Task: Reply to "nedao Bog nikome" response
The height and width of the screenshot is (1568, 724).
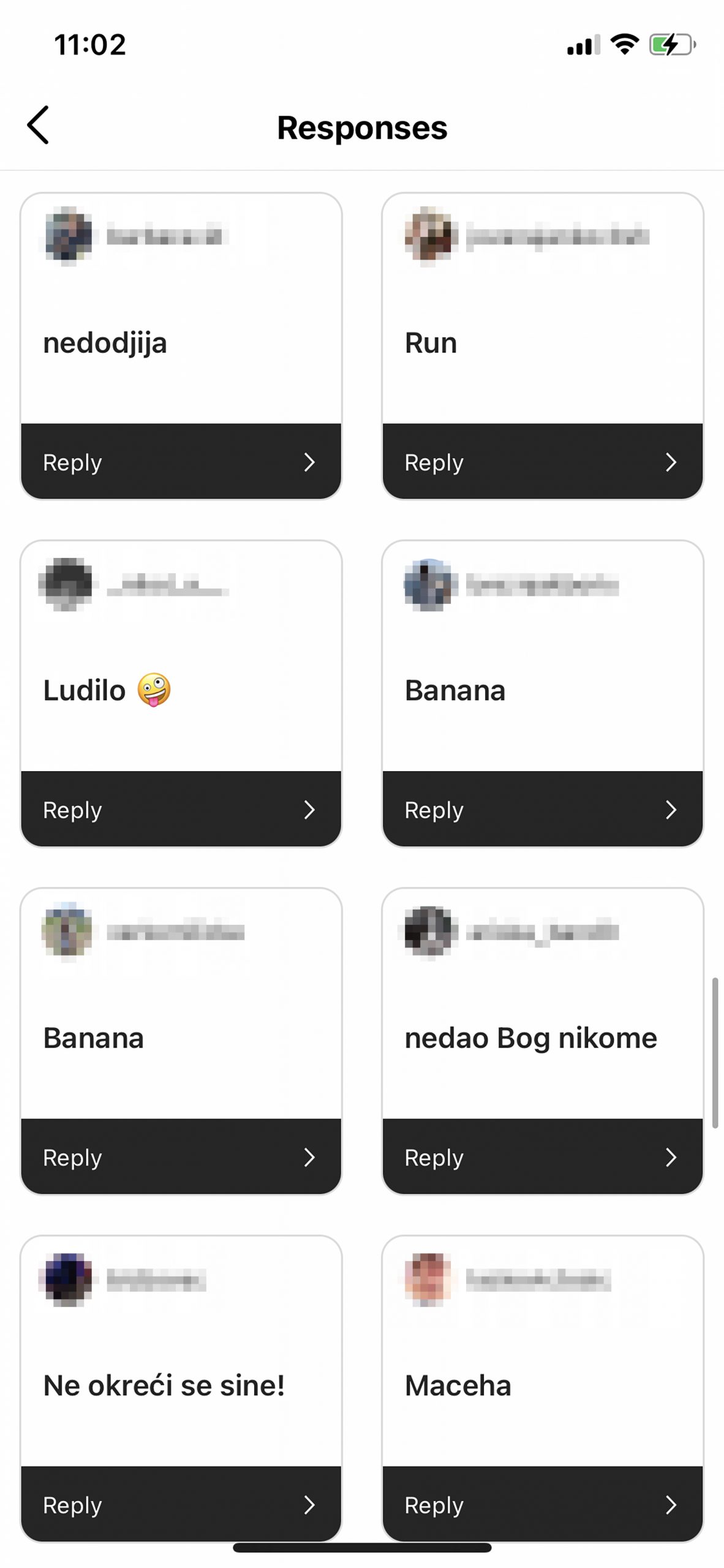Action: tap(542, 1156)
